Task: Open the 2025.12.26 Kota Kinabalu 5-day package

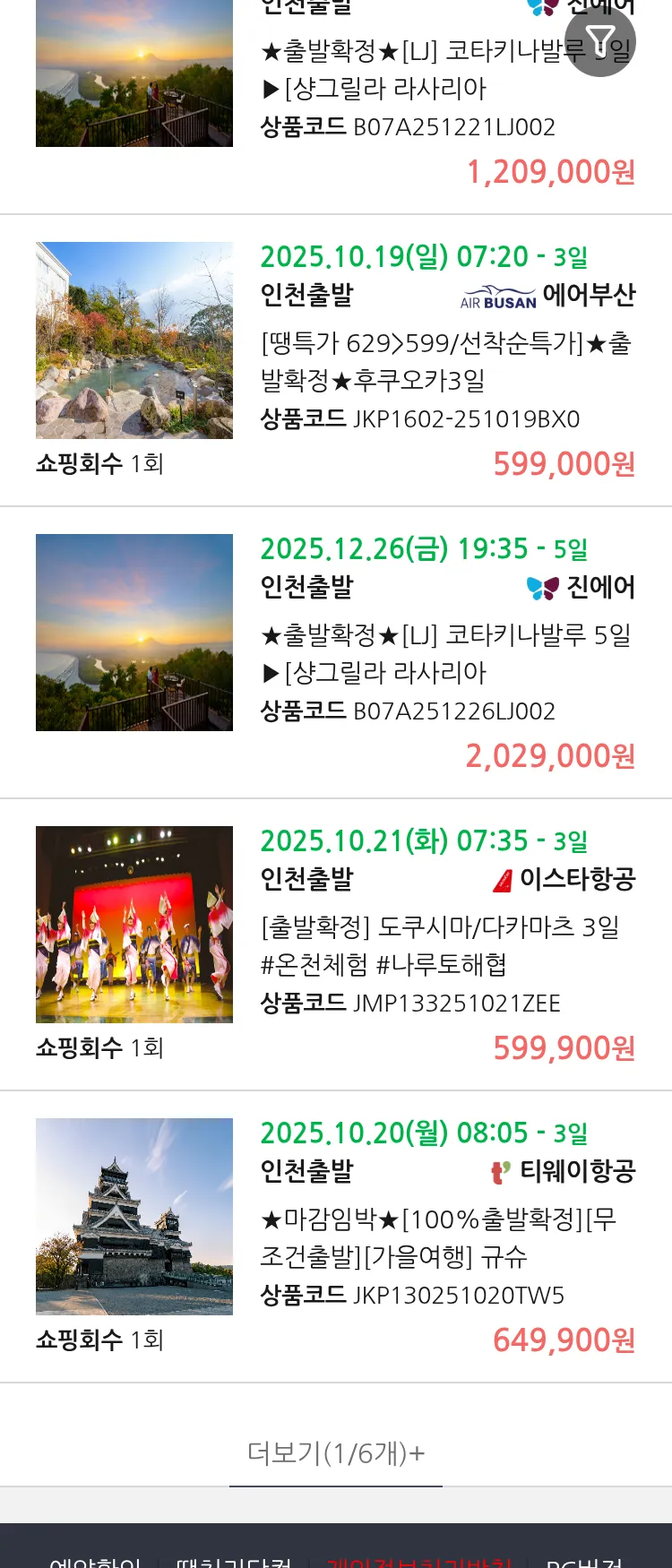Action: coord(445,654)
